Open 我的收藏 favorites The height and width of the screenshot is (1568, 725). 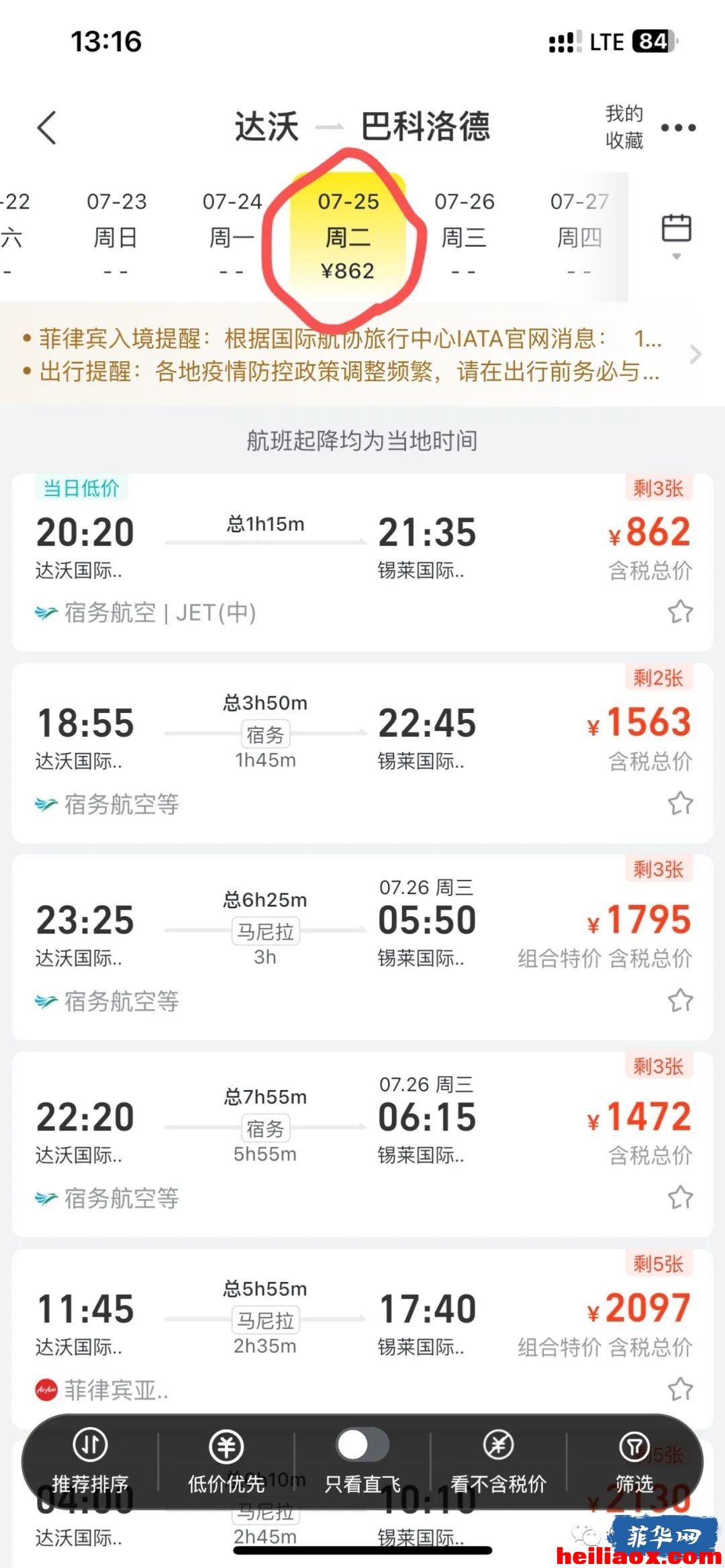coord(624,127)
